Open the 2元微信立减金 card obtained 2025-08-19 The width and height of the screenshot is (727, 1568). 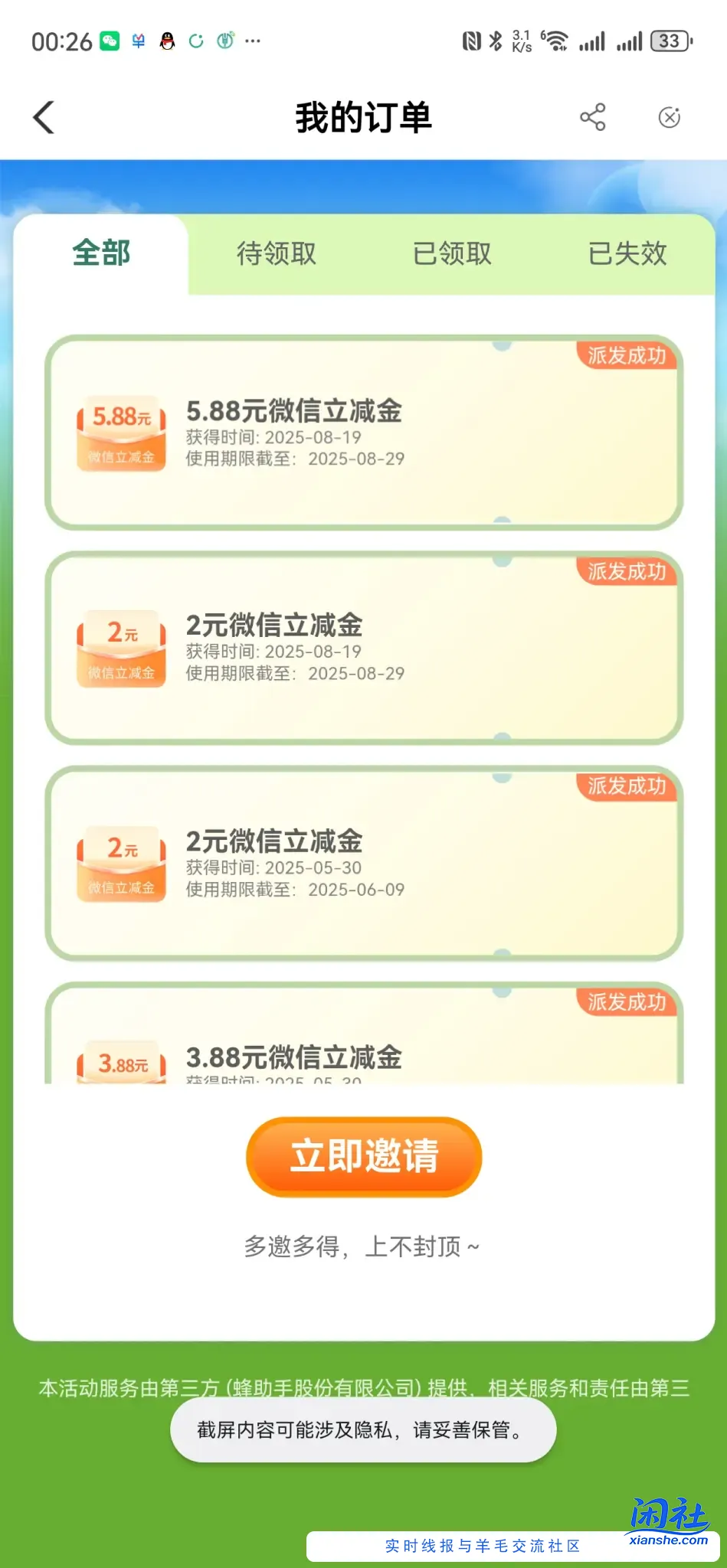tap(363, 648)
